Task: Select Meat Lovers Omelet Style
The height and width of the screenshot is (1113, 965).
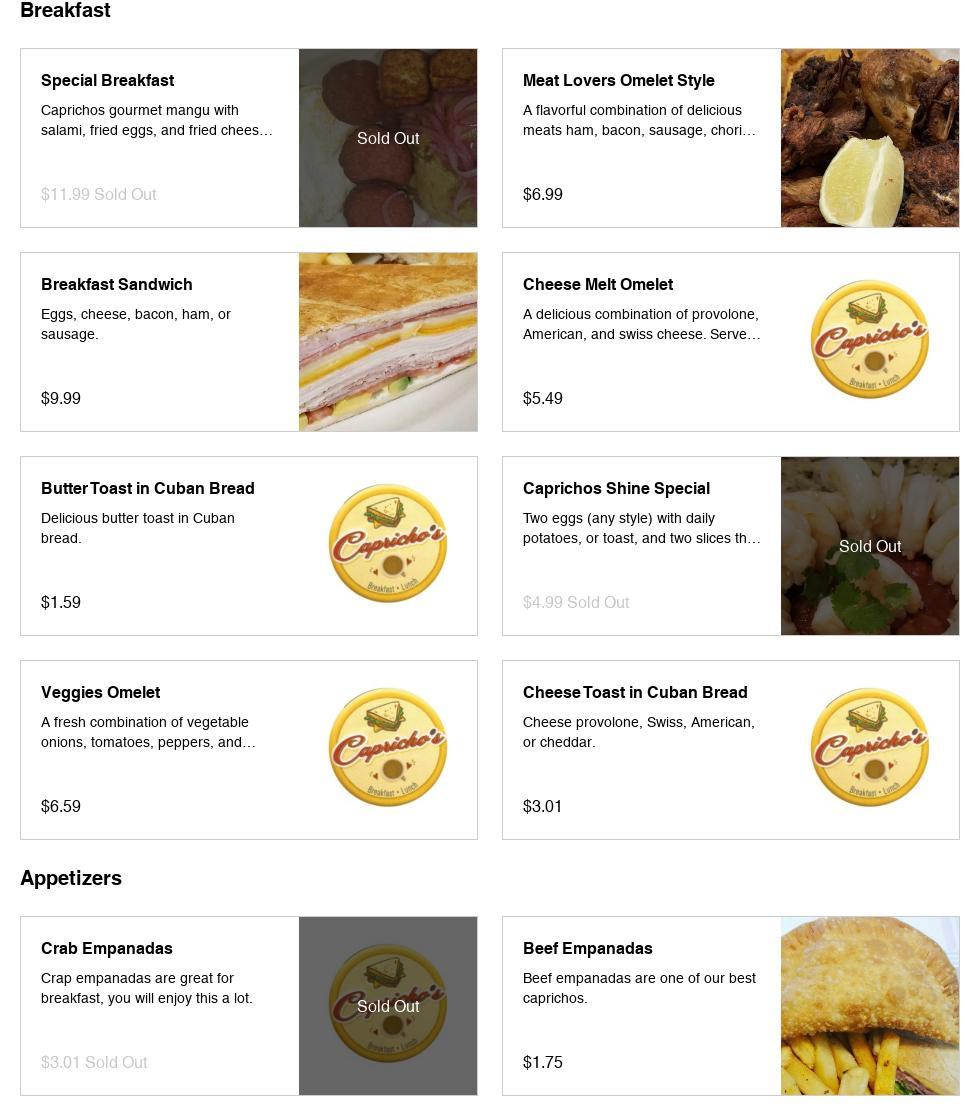Action: (642, 138)
